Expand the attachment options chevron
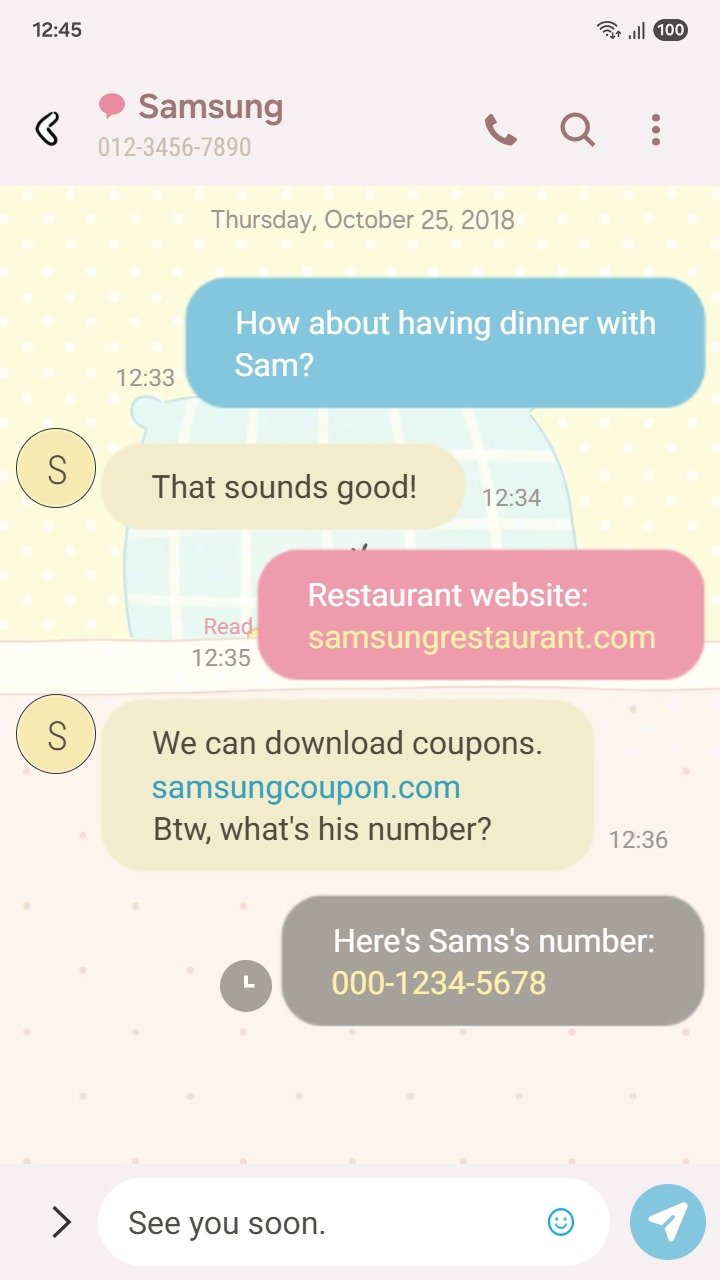The height and width of the screenshot is (1280, 720). click(x=61, y=1221)
